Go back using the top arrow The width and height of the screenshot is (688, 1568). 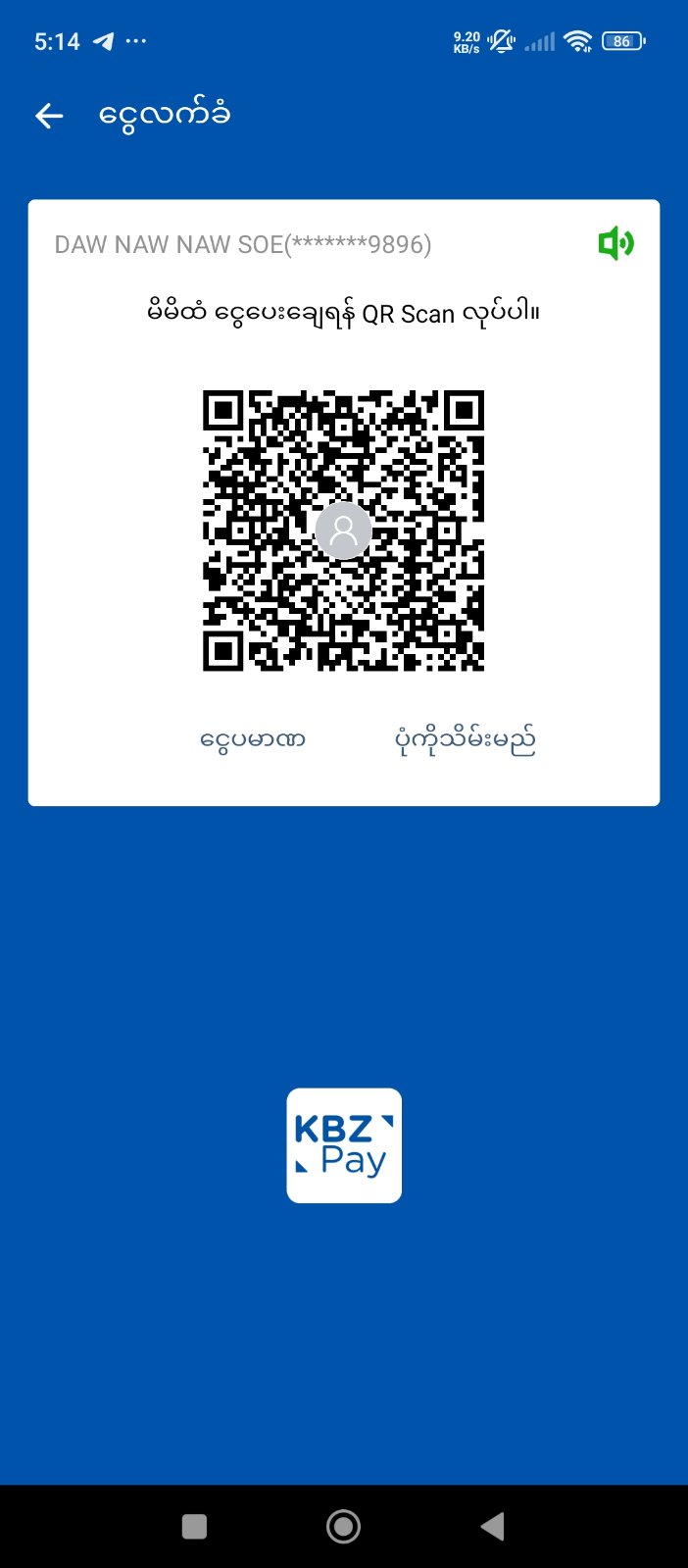[x=49, y=116]
